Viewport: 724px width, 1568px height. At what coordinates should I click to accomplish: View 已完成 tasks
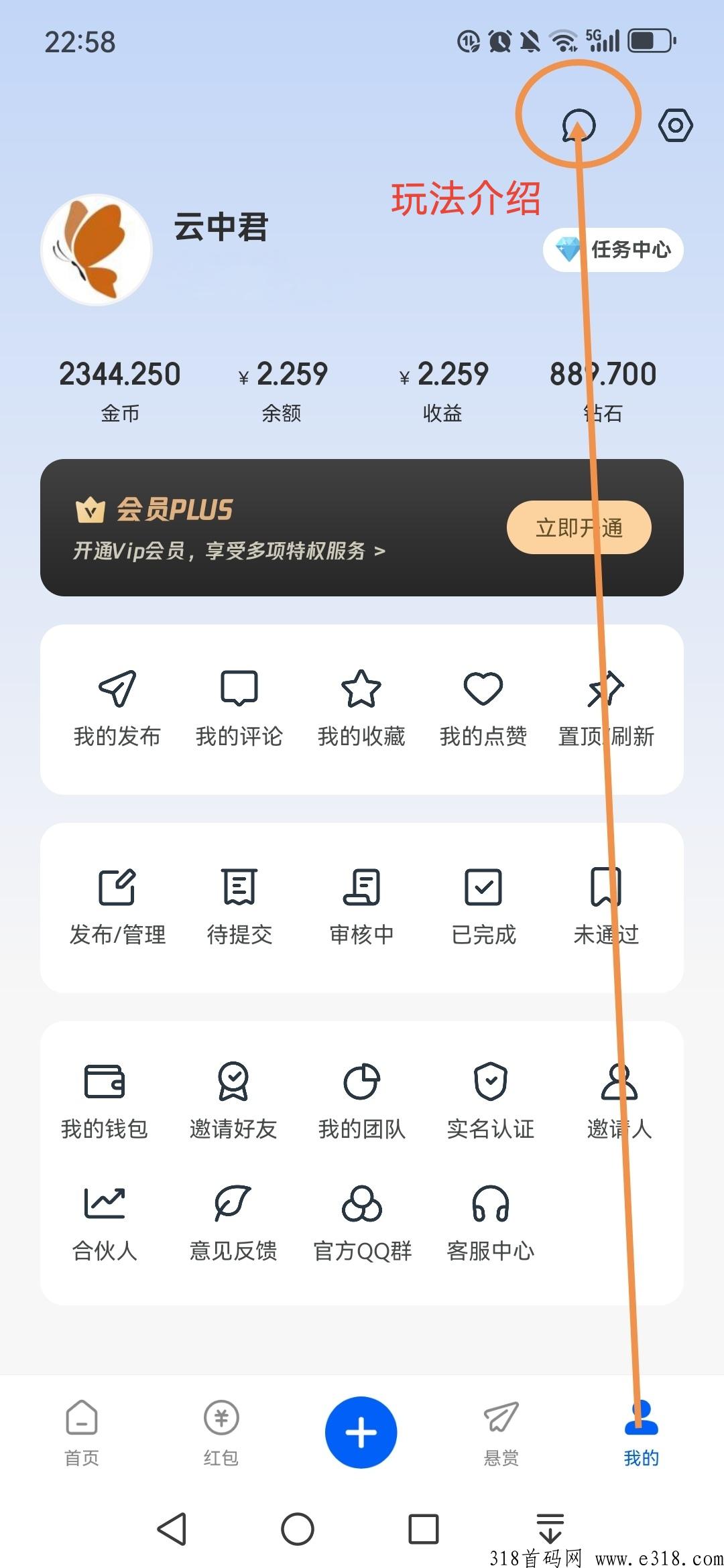(x=483, y=905)
